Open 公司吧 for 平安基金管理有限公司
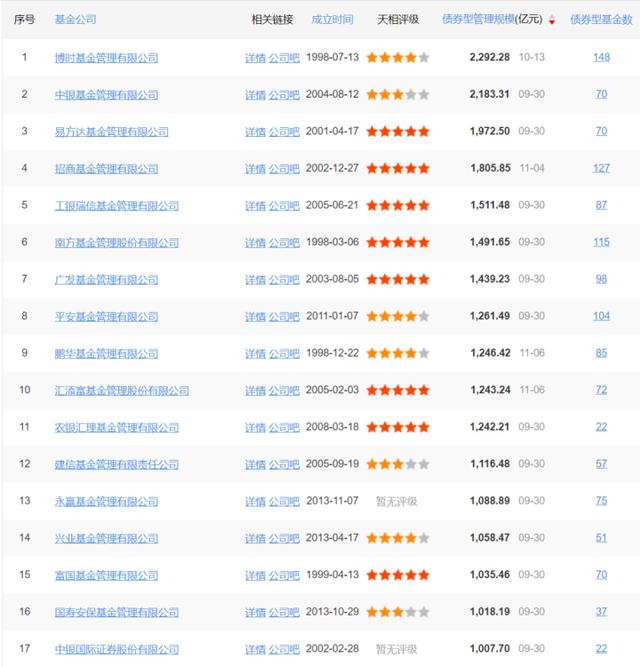Image resolution: width=640 pixels, height=667 pixels. 284,317
